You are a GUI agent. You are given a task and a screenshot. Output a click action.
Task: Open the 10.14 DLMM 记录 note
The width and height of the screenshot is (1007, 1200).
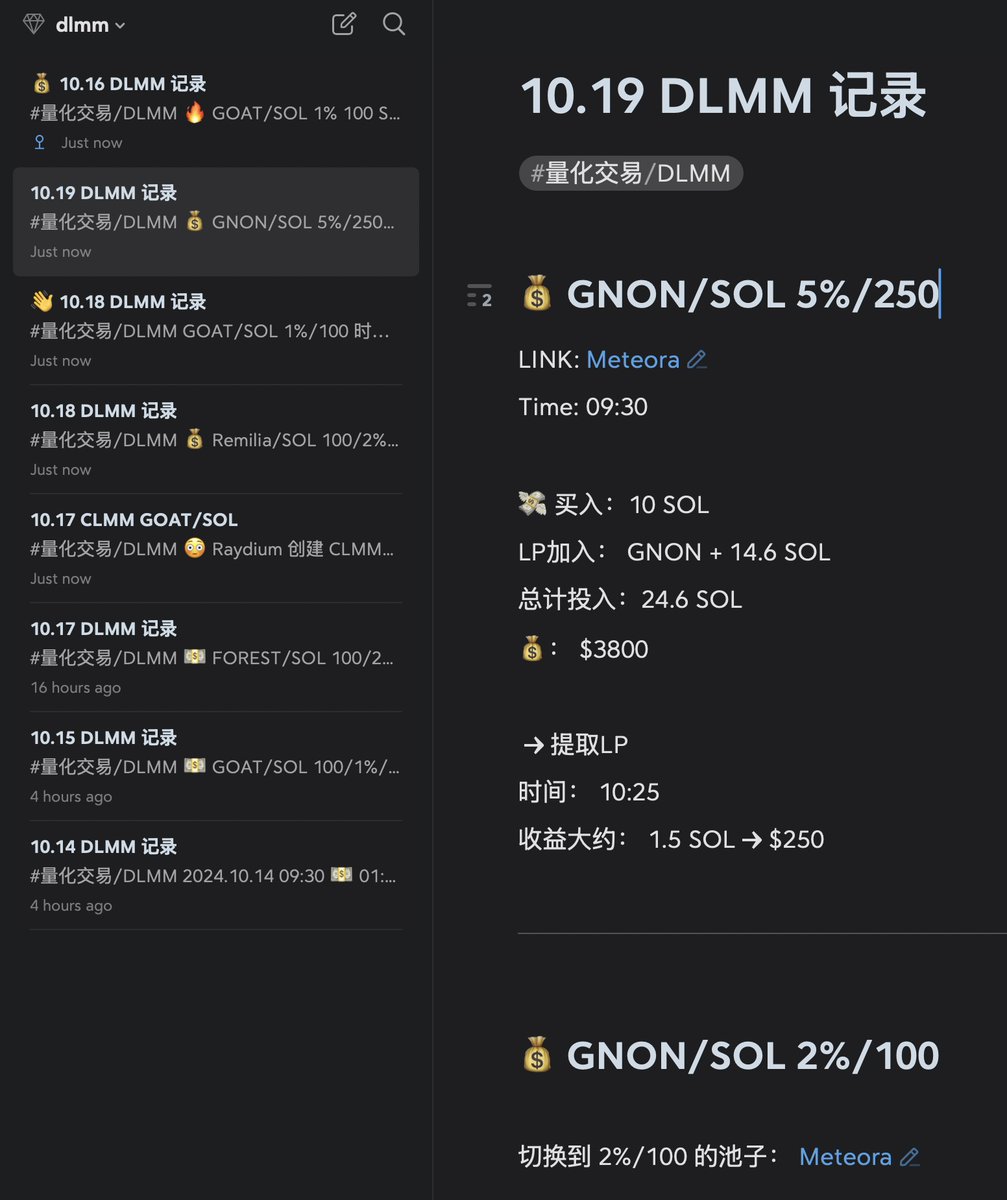(215, 875)
